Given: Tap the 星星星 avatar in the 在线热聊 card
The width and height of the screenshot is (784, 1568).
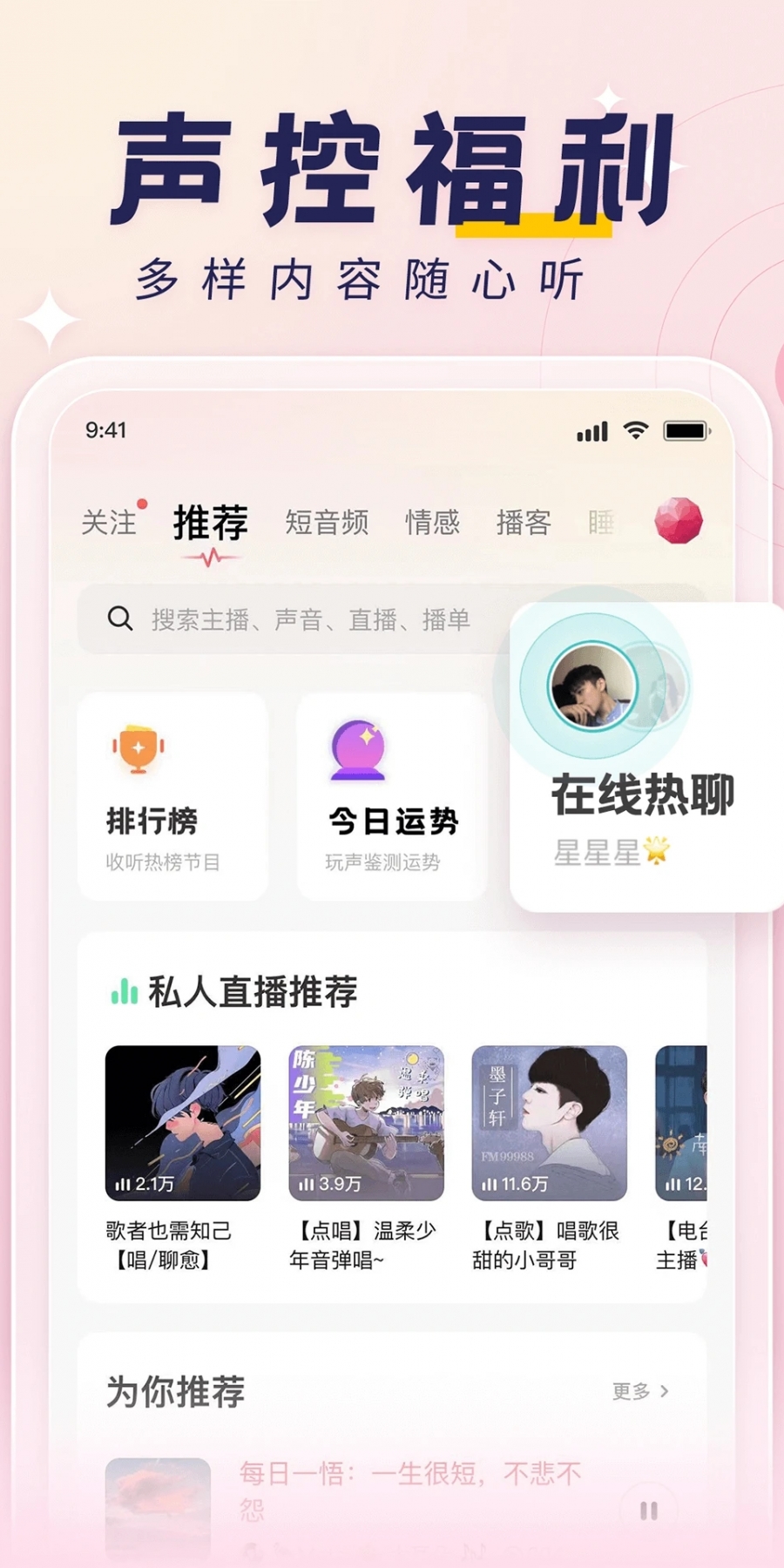Looking at the screenshot, I should [x=593, y=686].
